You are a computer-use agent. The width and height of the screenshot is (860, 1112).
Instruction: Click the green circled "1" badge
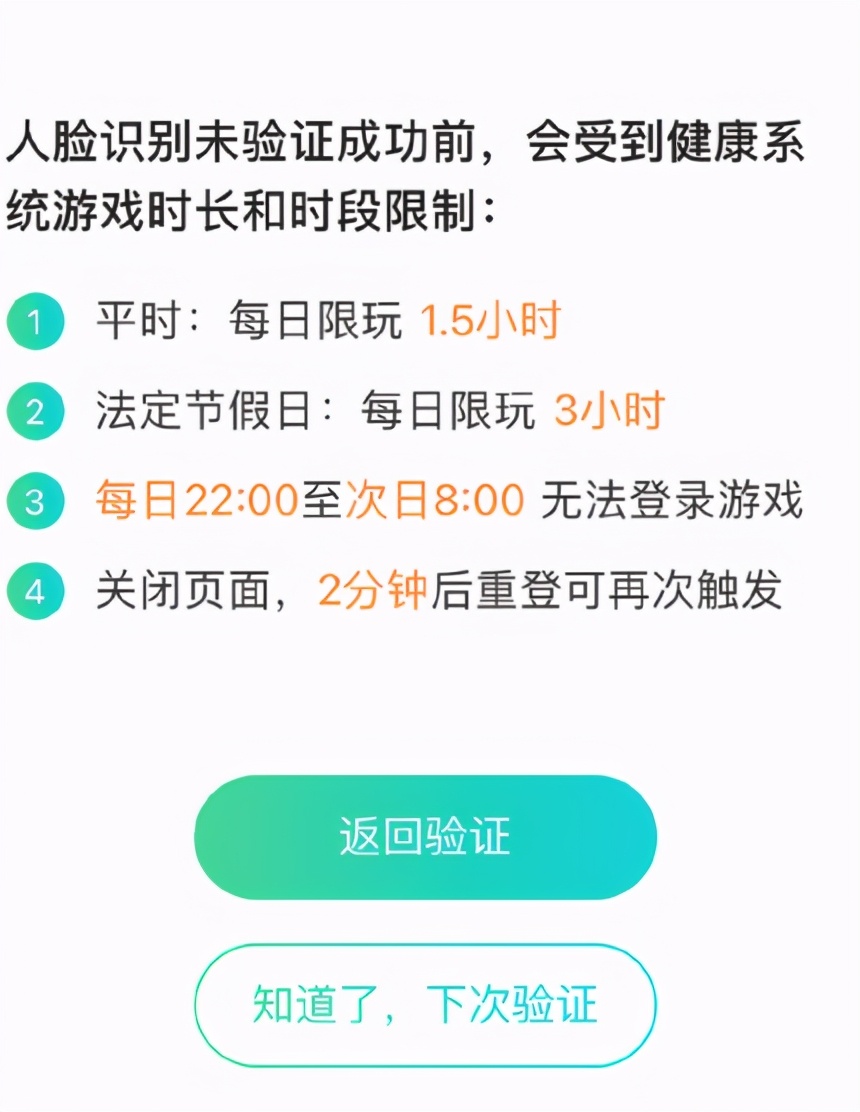click(35, 322)
